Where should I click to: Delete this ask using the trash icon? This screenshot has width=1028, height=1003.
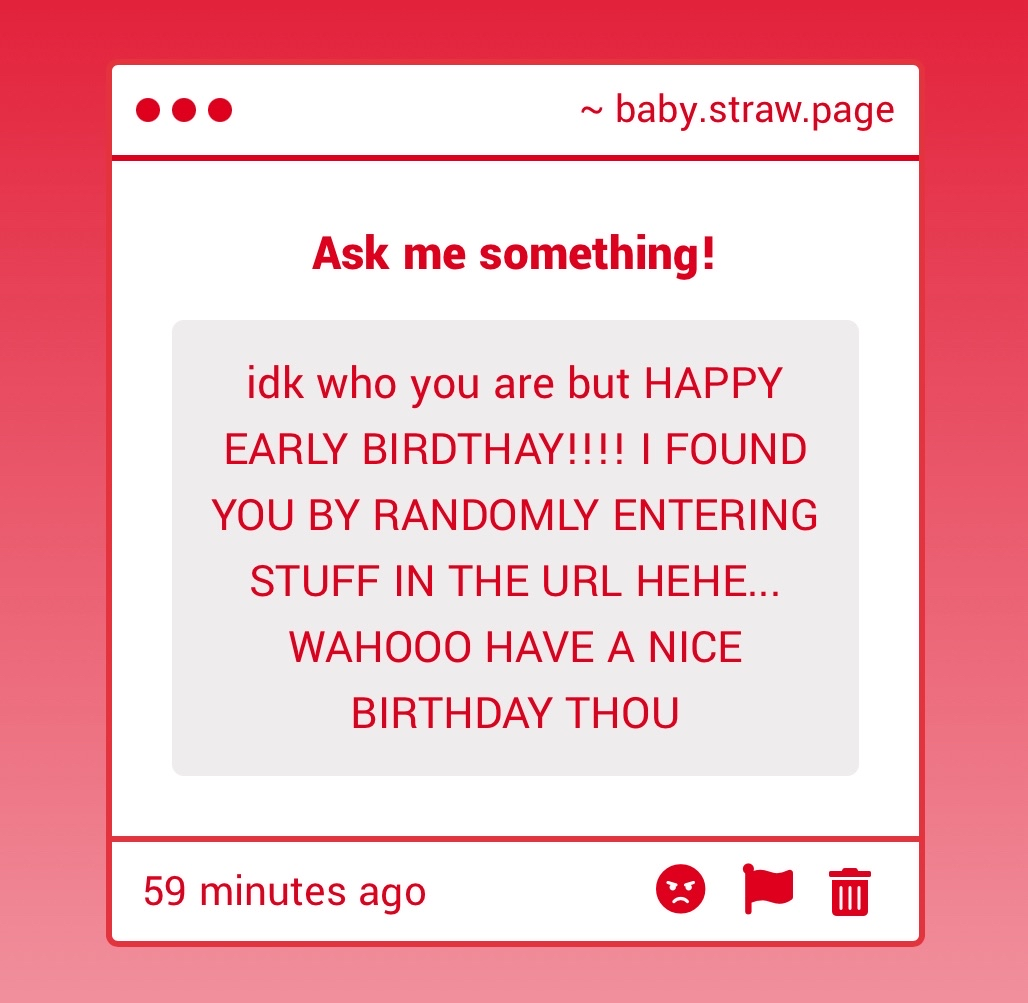pos(850,891)
